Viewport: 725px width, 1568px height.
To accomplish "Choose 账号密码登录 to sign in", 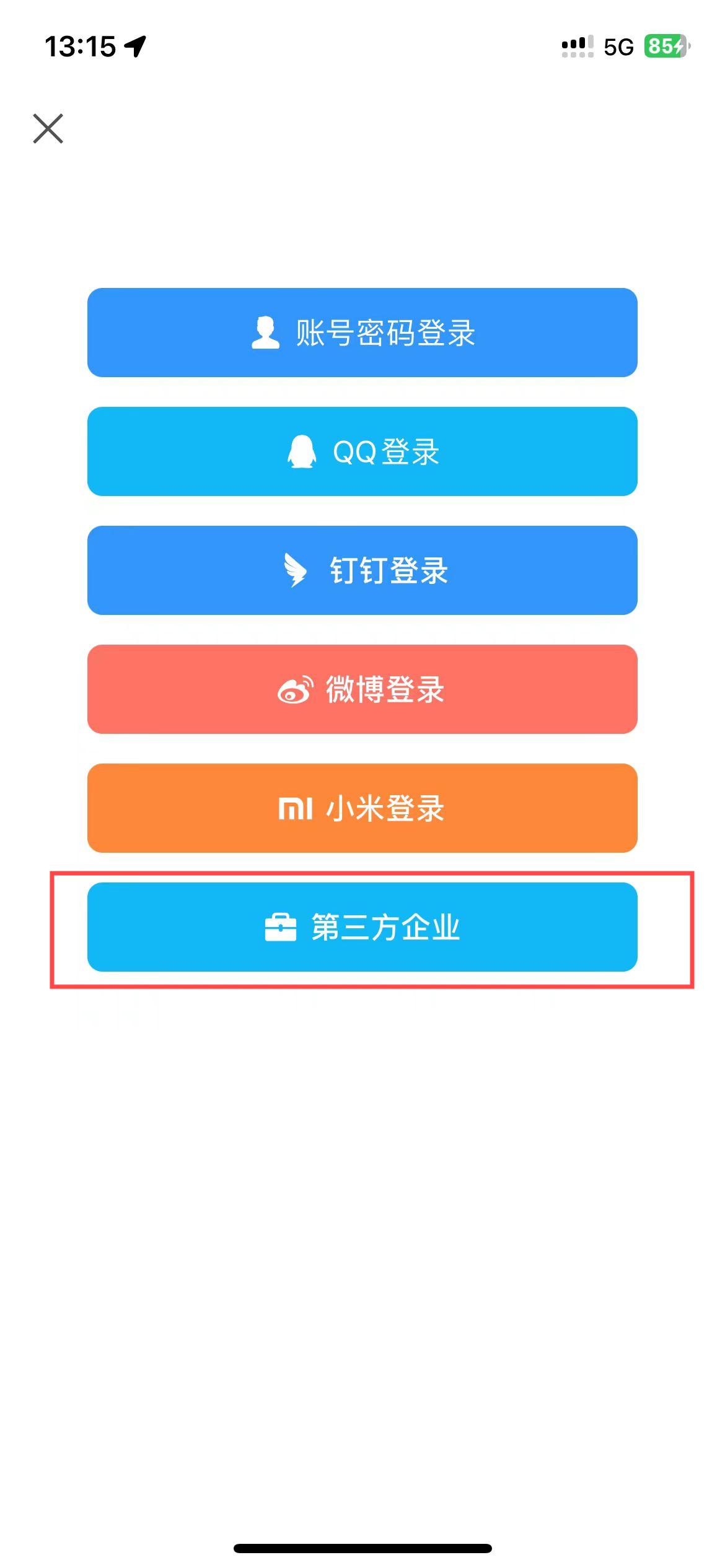I will pyautogui.click(x=362, y=333).
